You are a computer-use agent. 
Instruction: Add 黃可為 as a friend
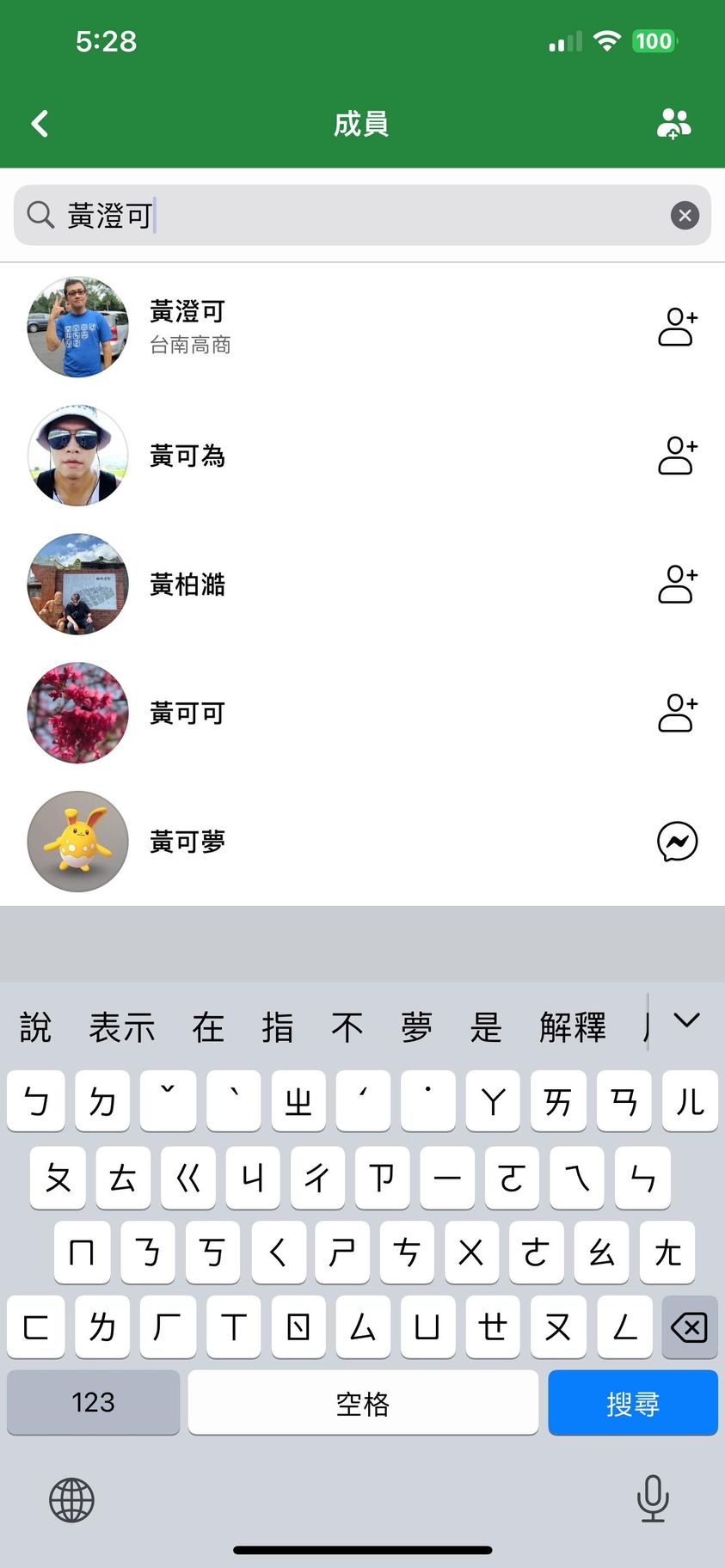pos(678,456)
